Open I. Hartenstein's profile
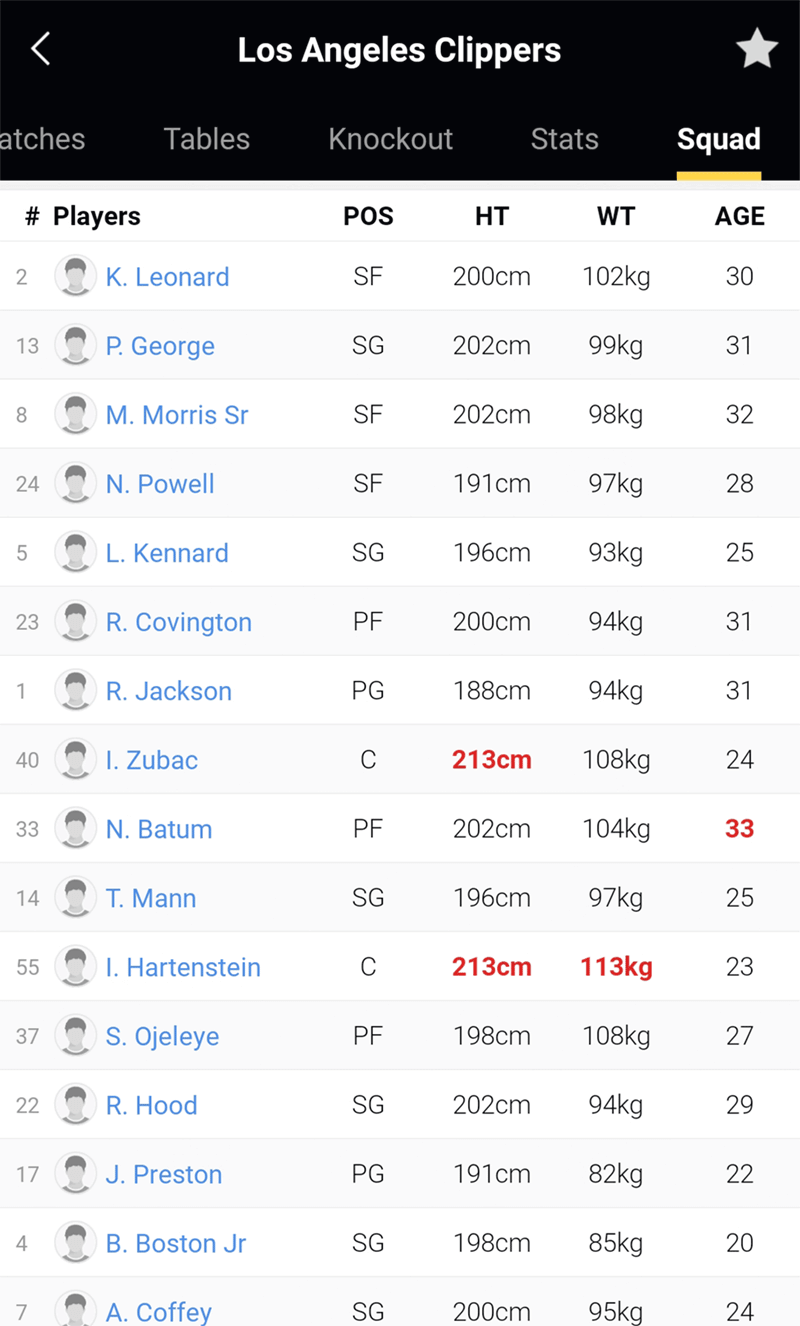800x1326 pixels. (x=183, y=967)
